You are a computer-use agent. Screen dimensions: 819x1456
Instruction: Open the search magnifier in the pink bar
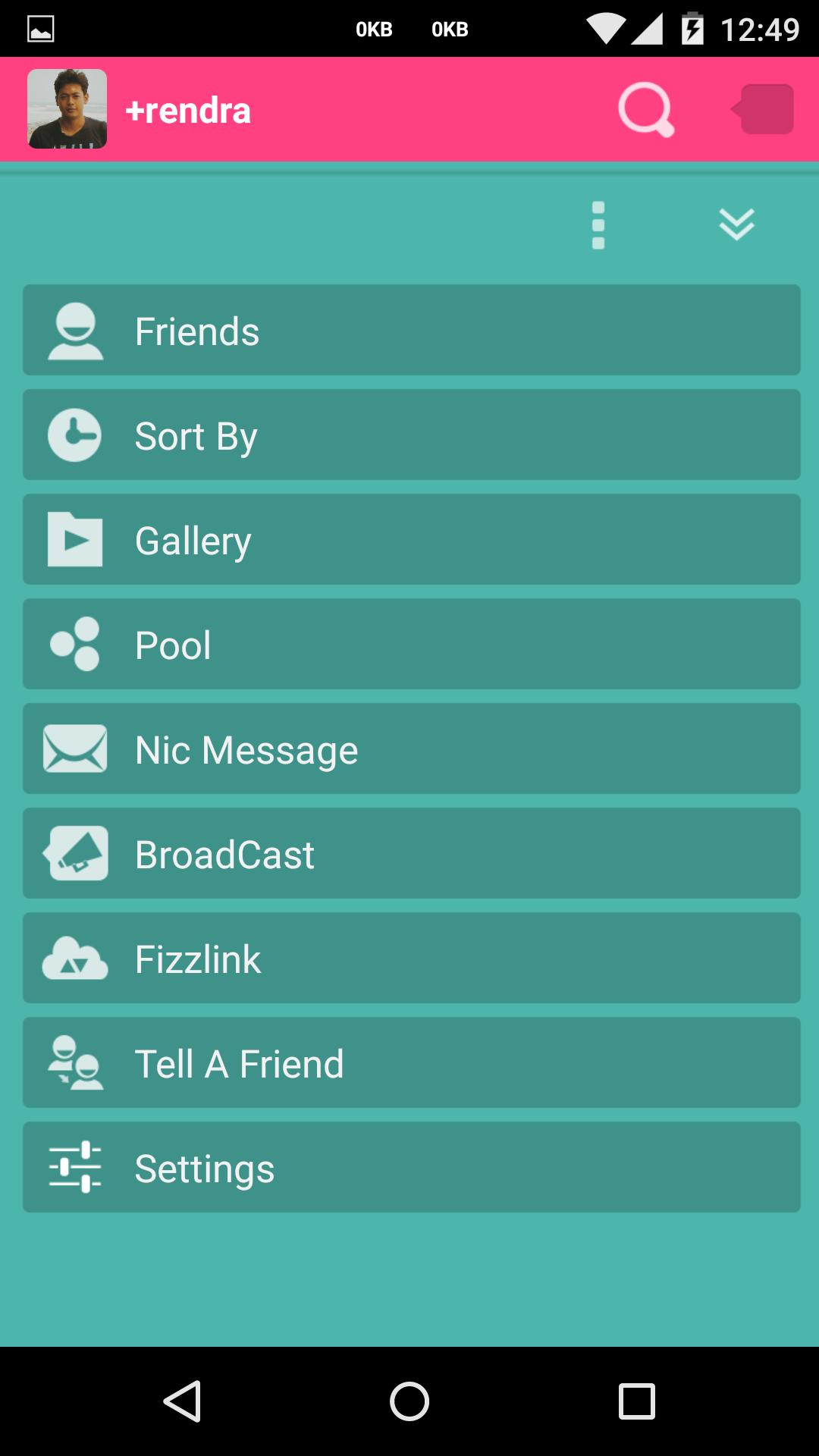click(x=645, y=108)
